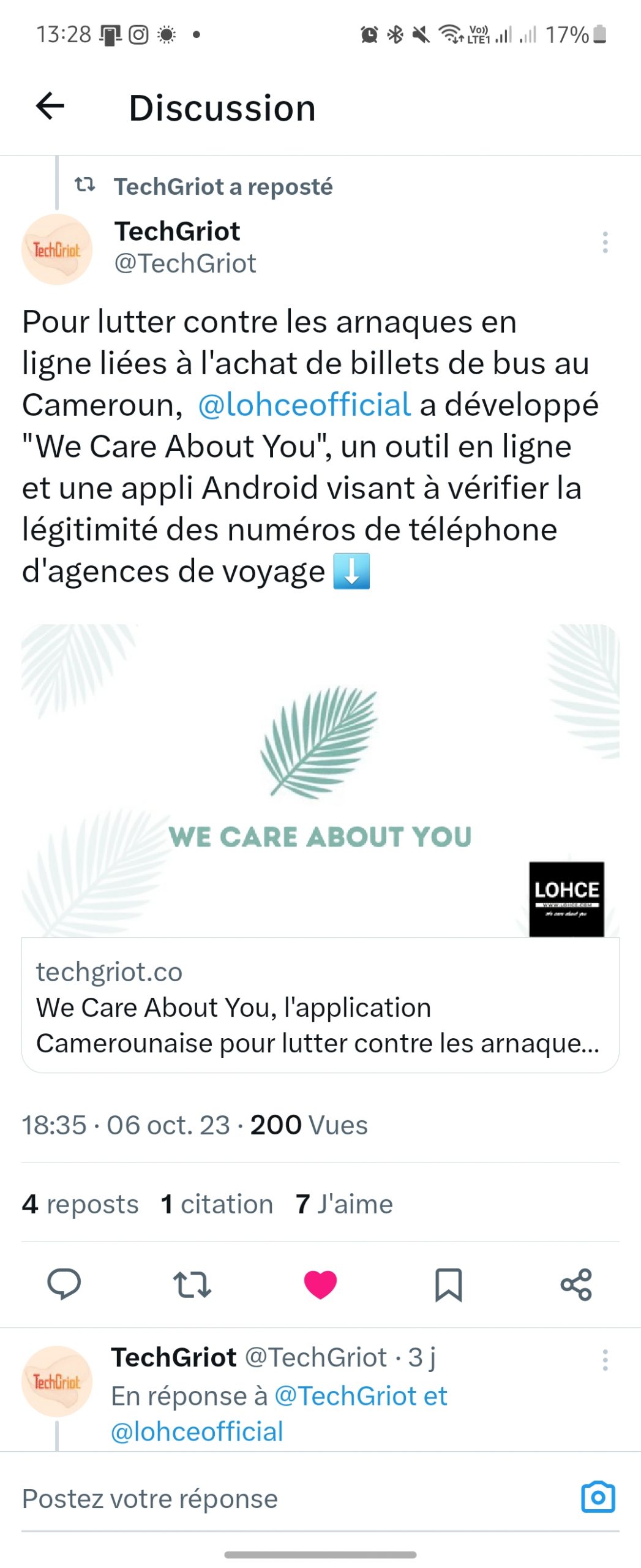
Task: Go back using the arrow icon
Action: coord(50,107)
